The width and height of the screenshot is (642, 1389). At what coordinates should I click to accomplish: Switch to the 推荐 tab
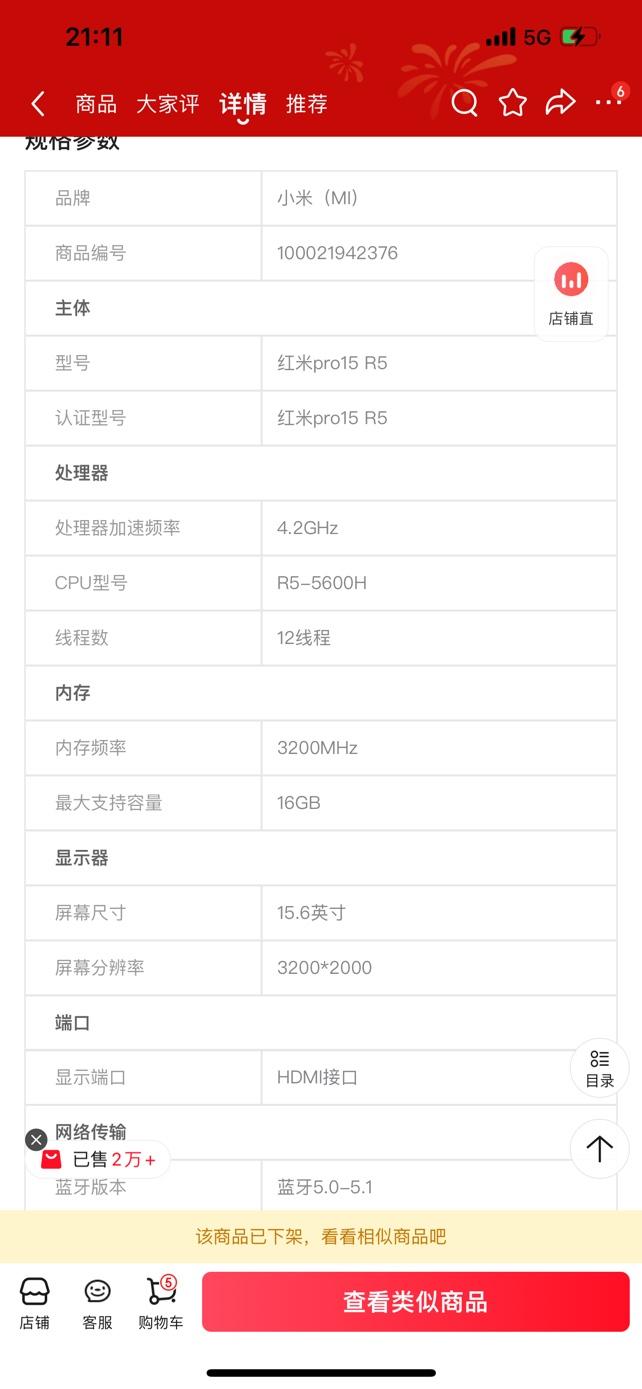(x=307, y=104)
